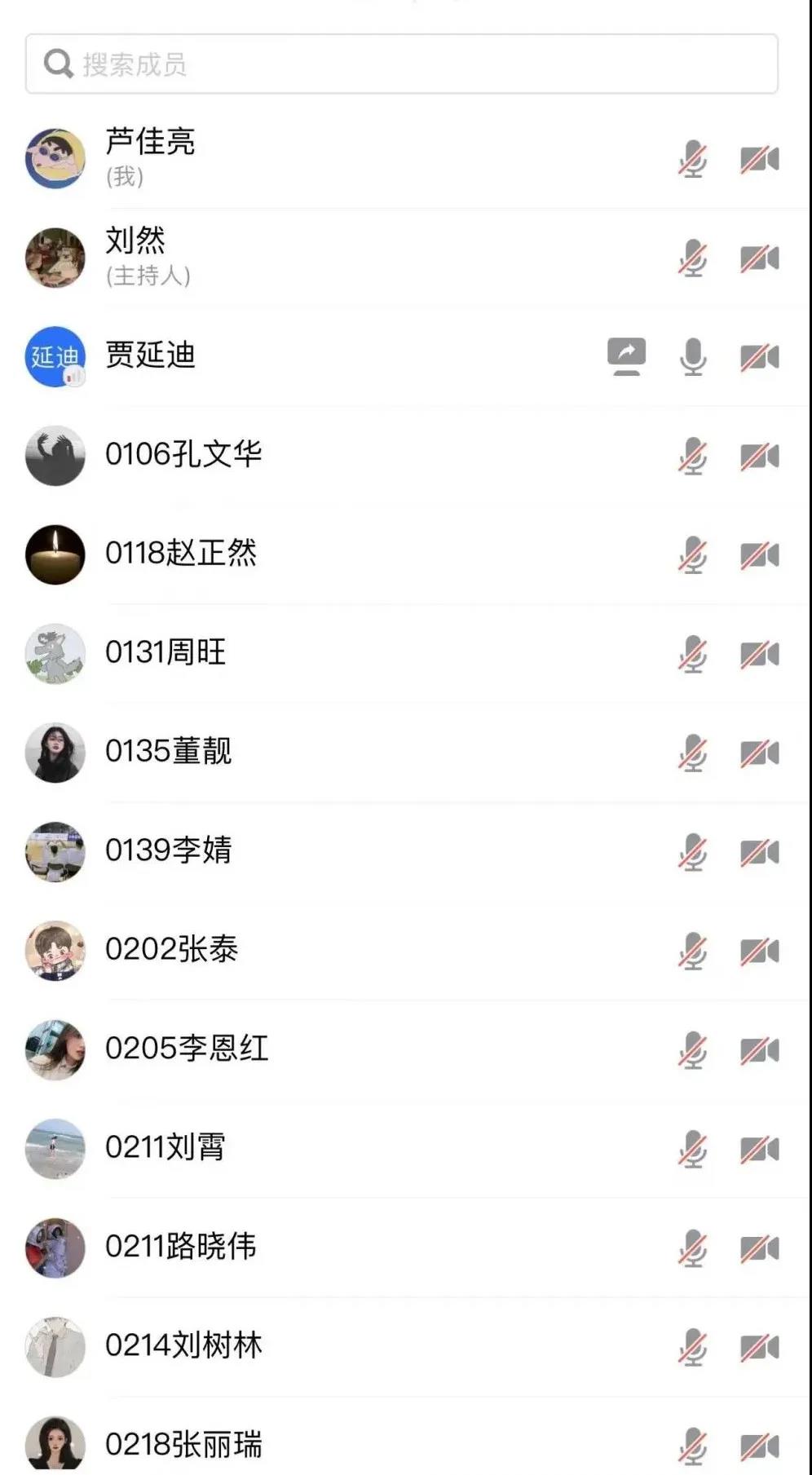Tap the camera icon for 贾延迪
Screen dimensions: 812x1475
click(x=759, y=357)
